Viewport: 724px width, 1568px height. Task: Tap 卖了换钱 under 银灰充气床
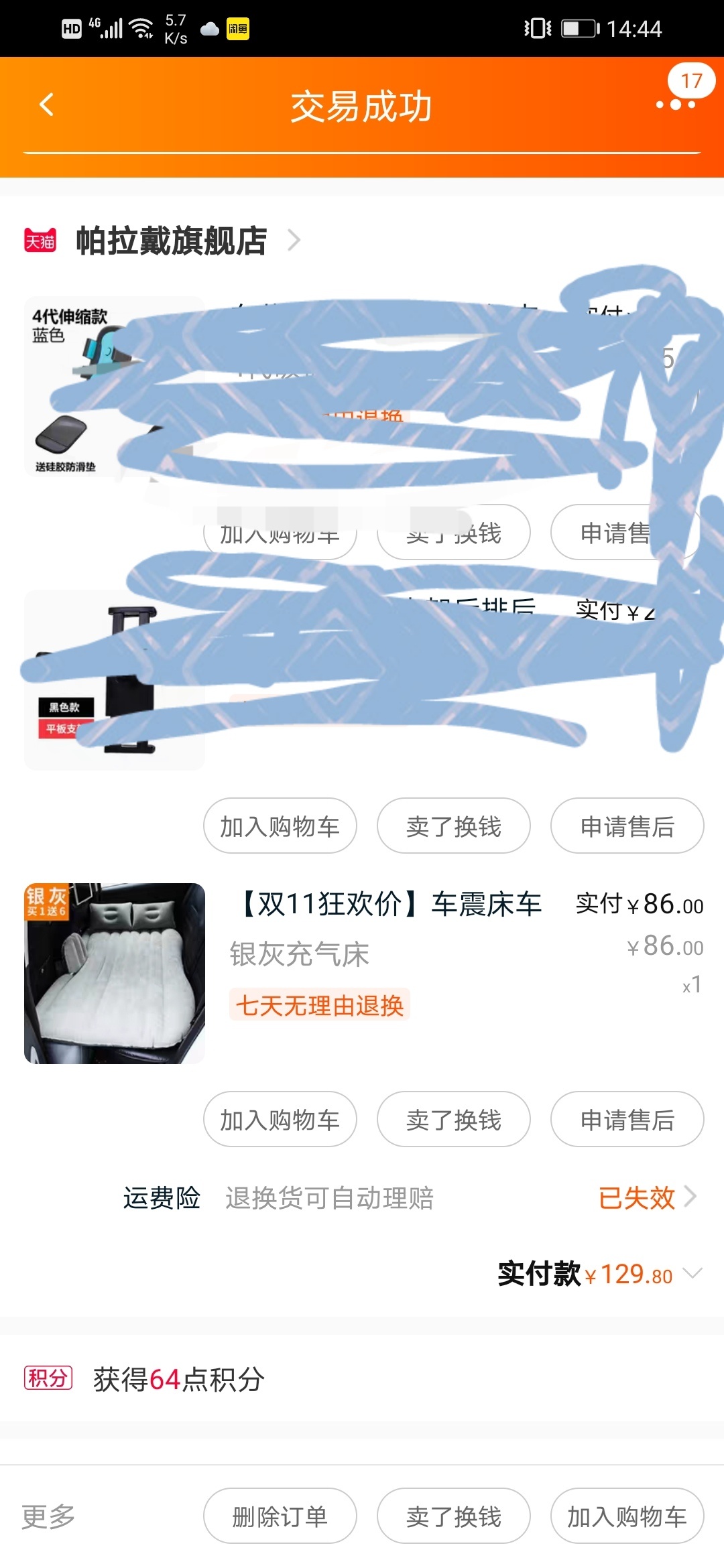click(x=454, y=1119)
